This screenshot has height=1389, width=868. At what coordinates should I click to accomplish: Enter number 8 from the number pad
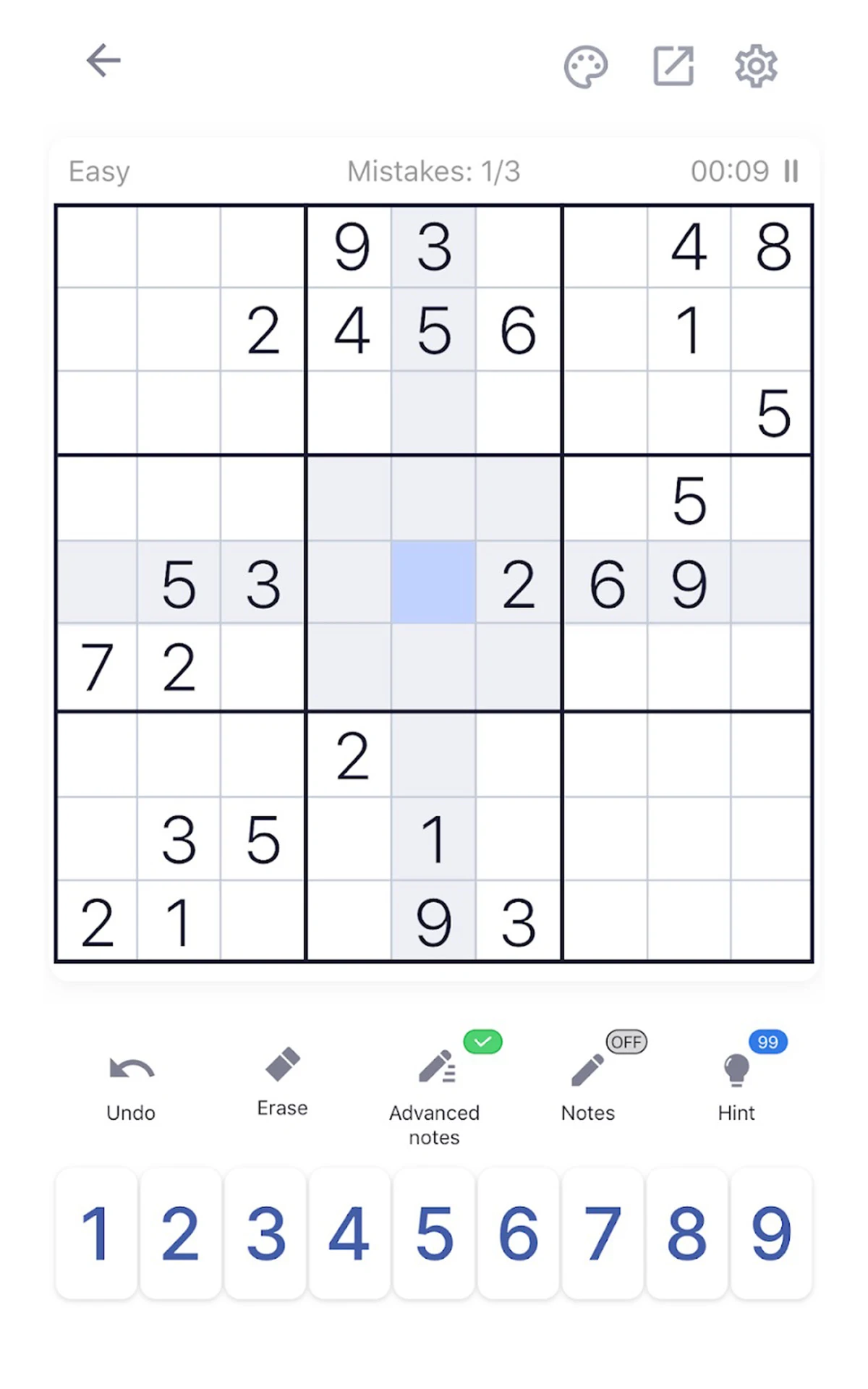pos(687,1233)
